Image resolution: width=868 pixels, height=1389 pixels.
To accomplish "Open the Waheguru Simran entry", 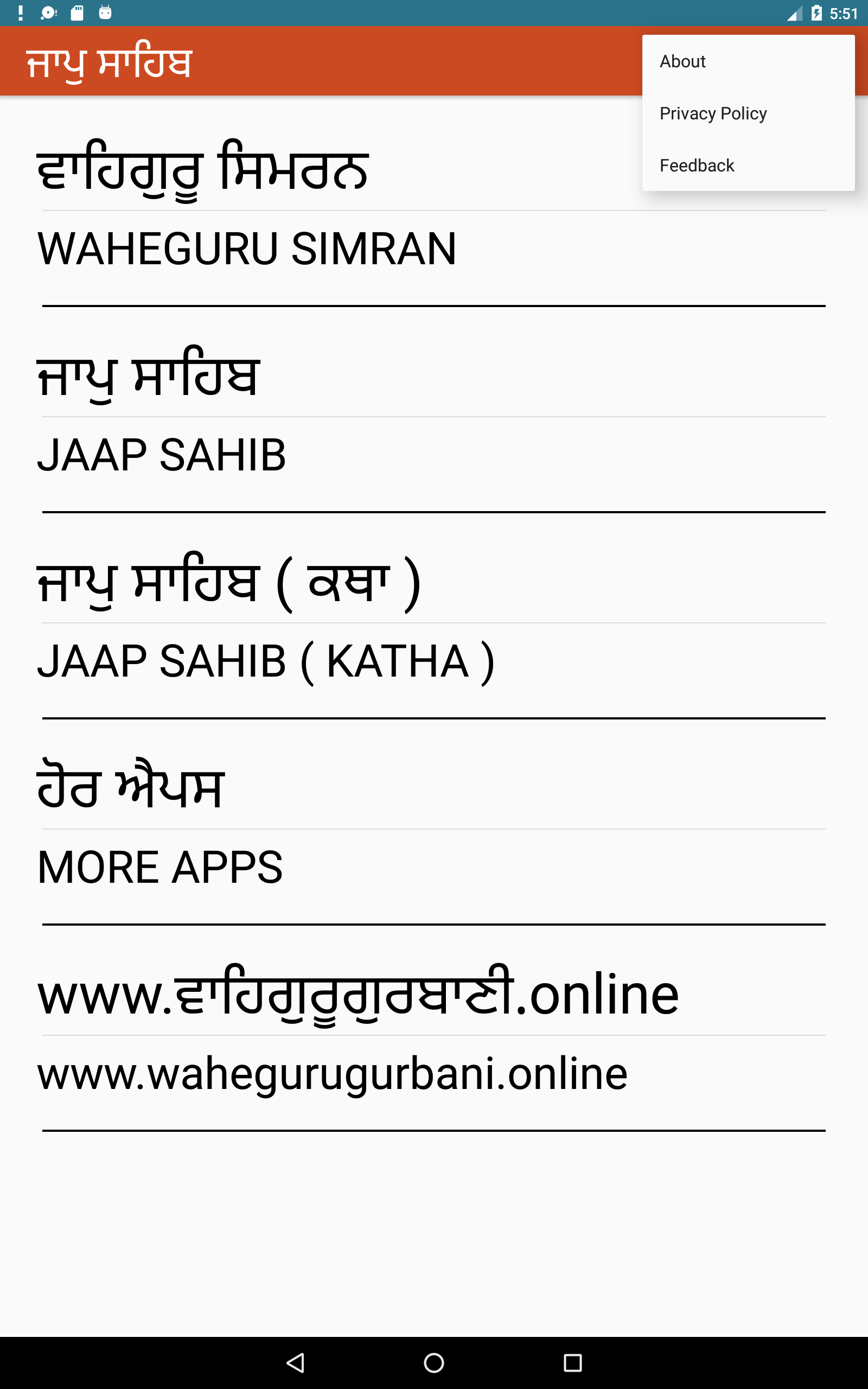I will coord(247,249).
